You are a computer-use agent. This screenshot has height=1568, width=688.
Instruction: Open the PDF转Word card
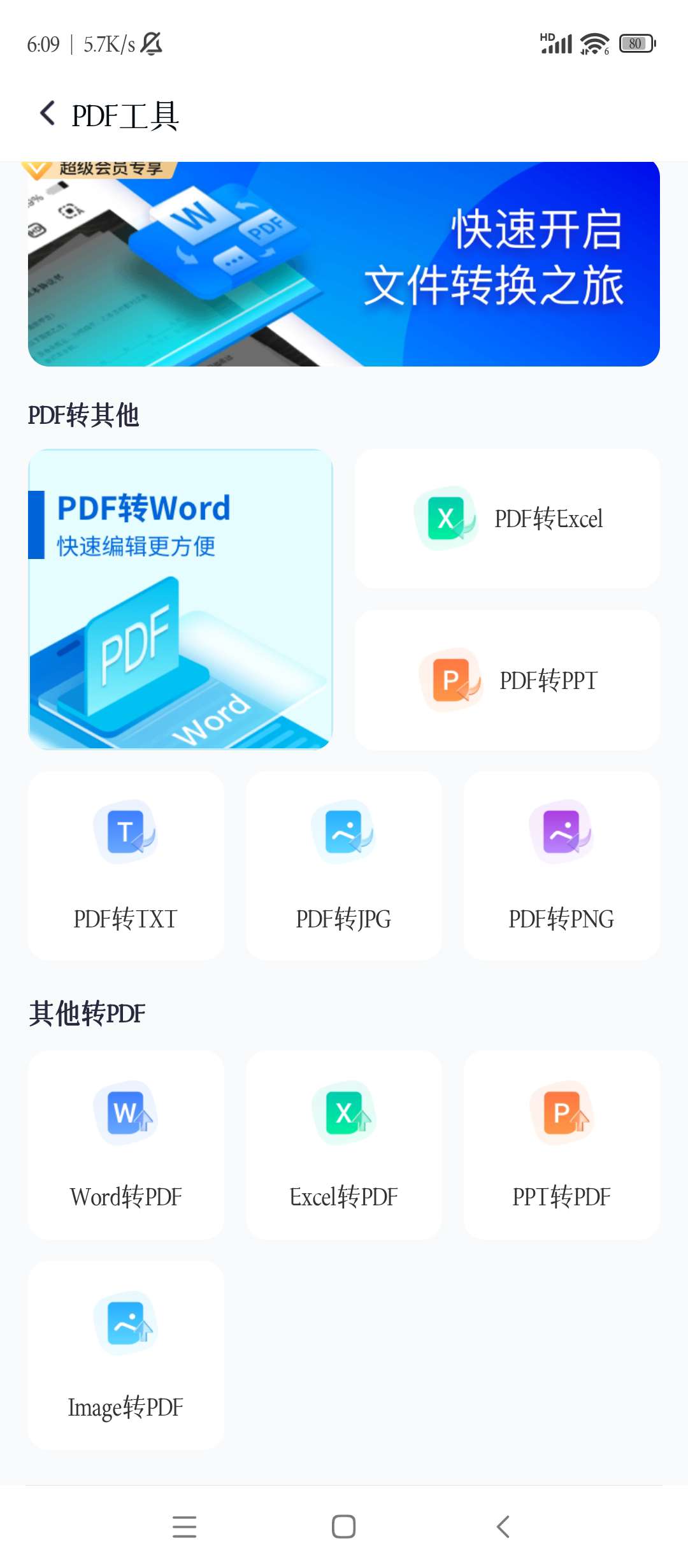(180, 599)
